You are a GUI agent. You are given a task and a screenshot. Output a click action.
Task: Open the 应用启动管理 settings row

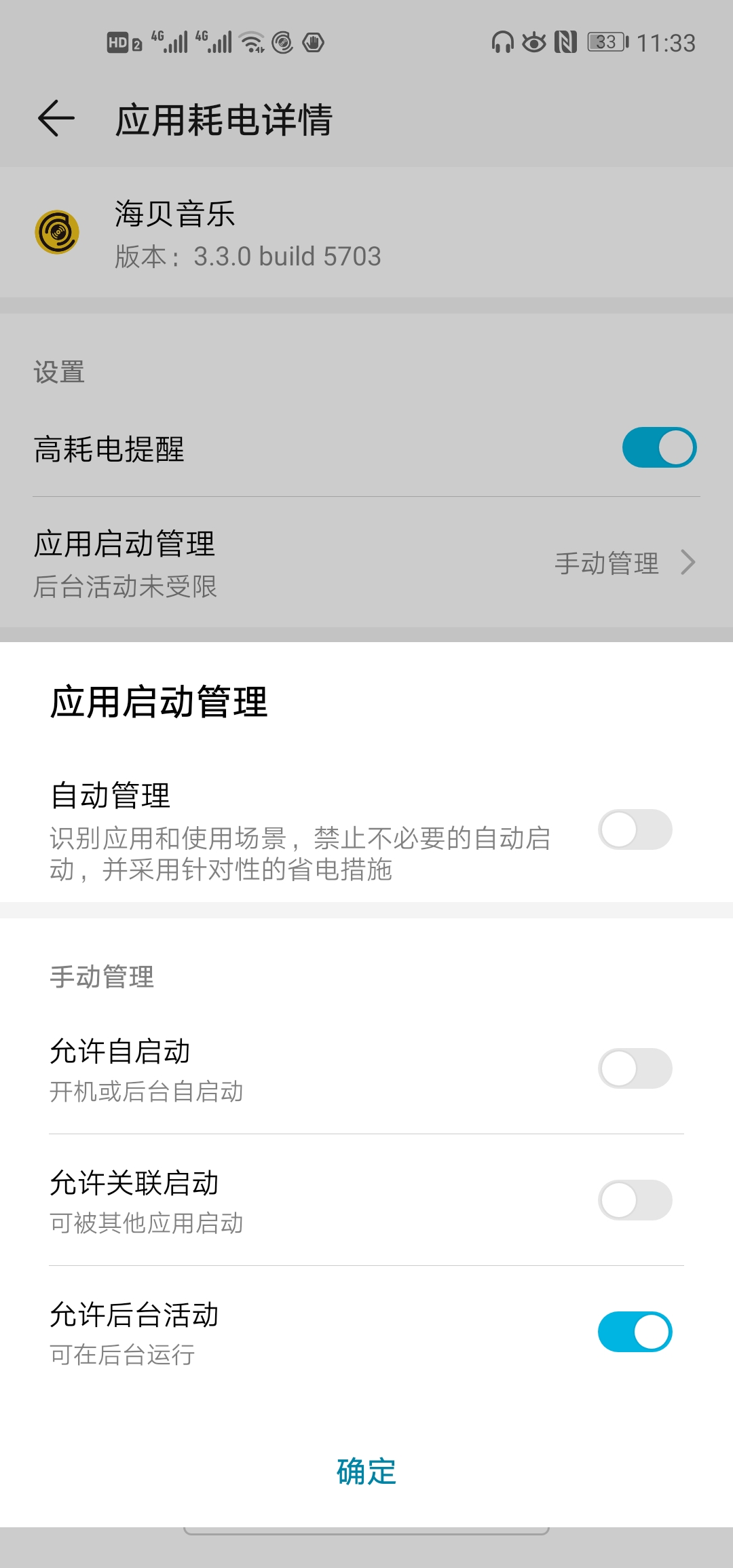(366, 563)
